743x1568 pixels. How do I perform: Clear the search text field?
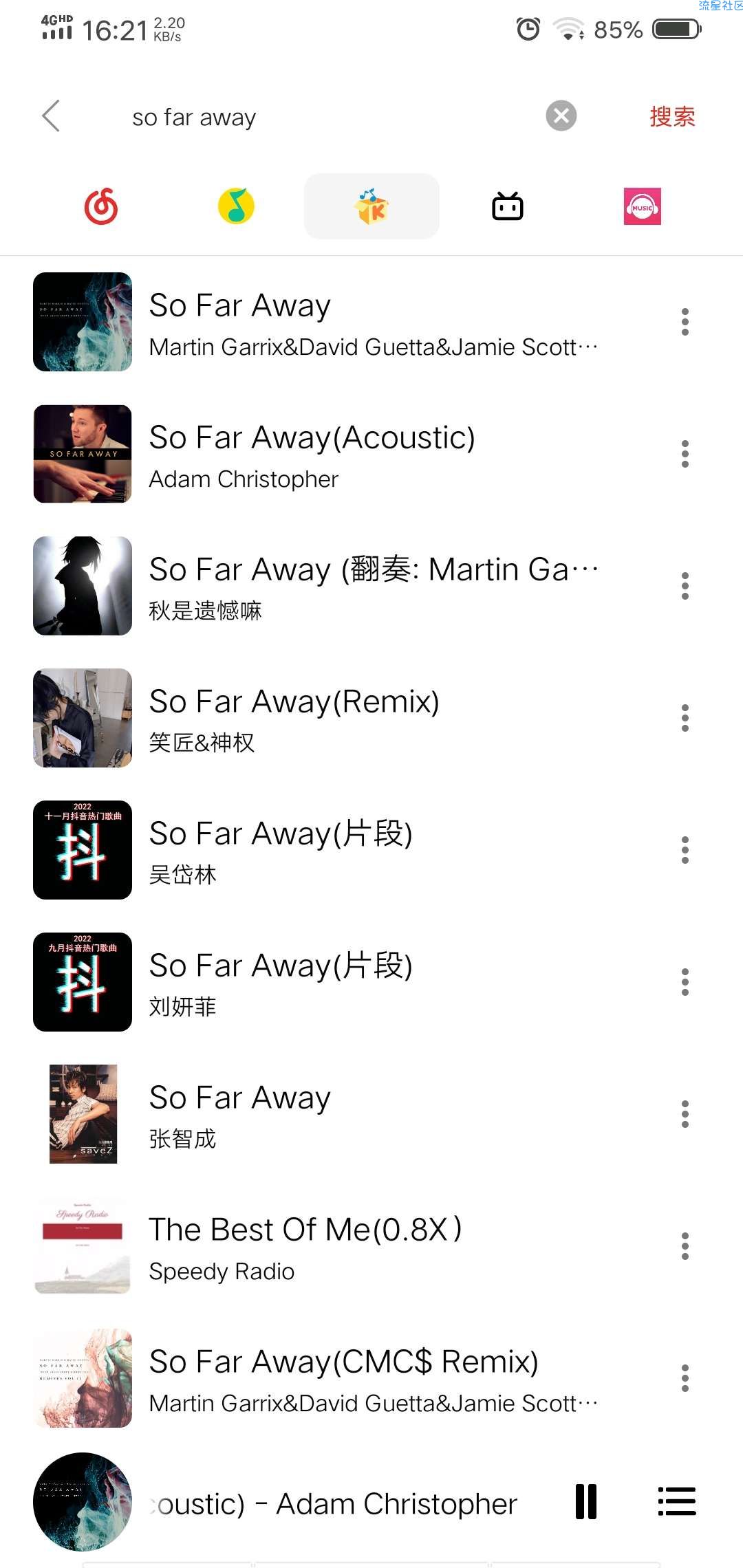click(561, 116)
